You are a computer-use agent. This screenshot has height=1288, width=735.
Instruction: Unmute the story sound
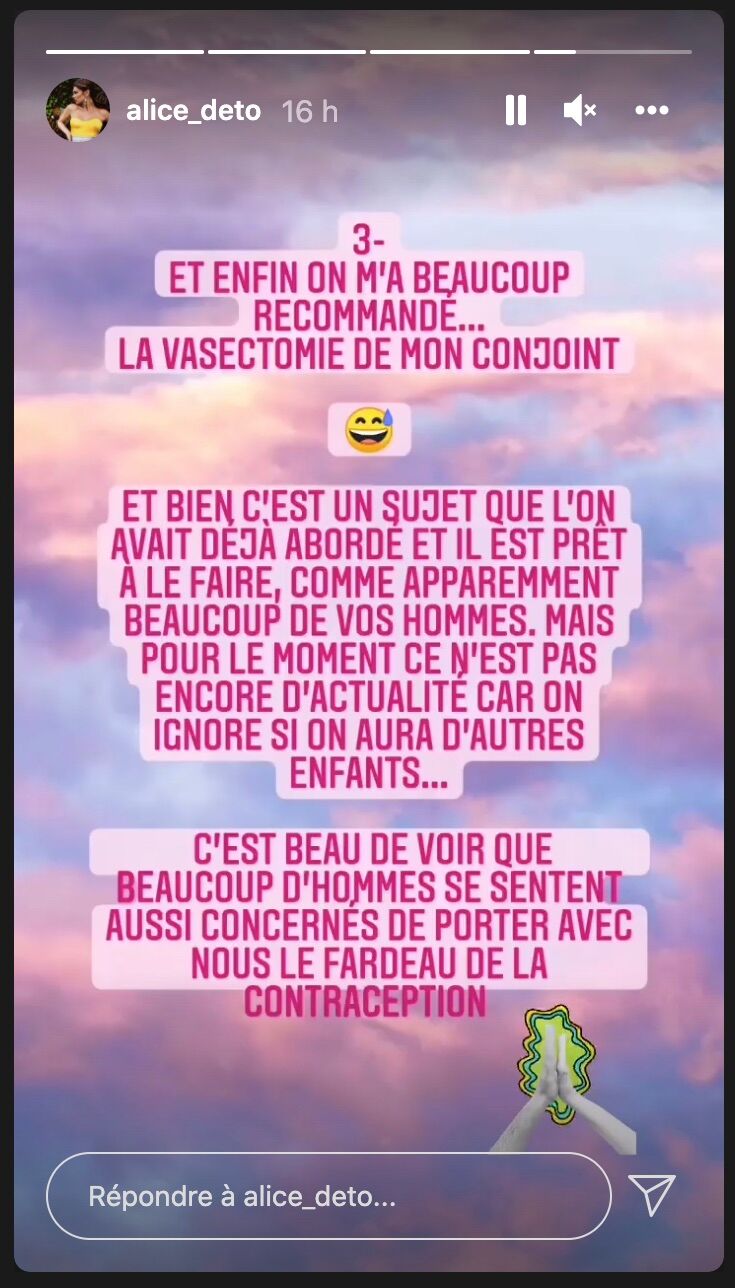click(x=580, y=110)
